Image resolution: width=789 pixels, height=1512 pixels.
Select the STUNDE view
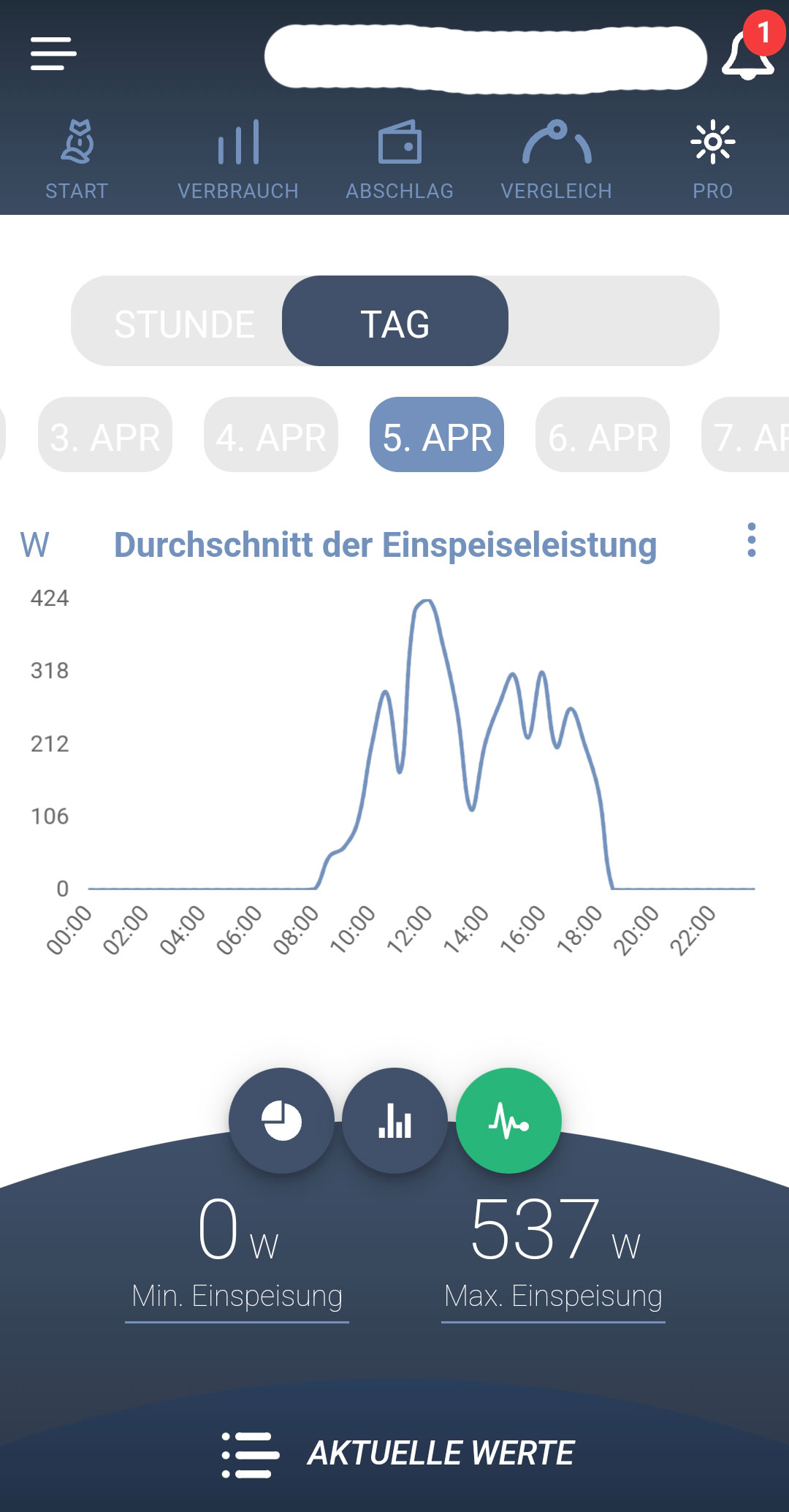184,322
